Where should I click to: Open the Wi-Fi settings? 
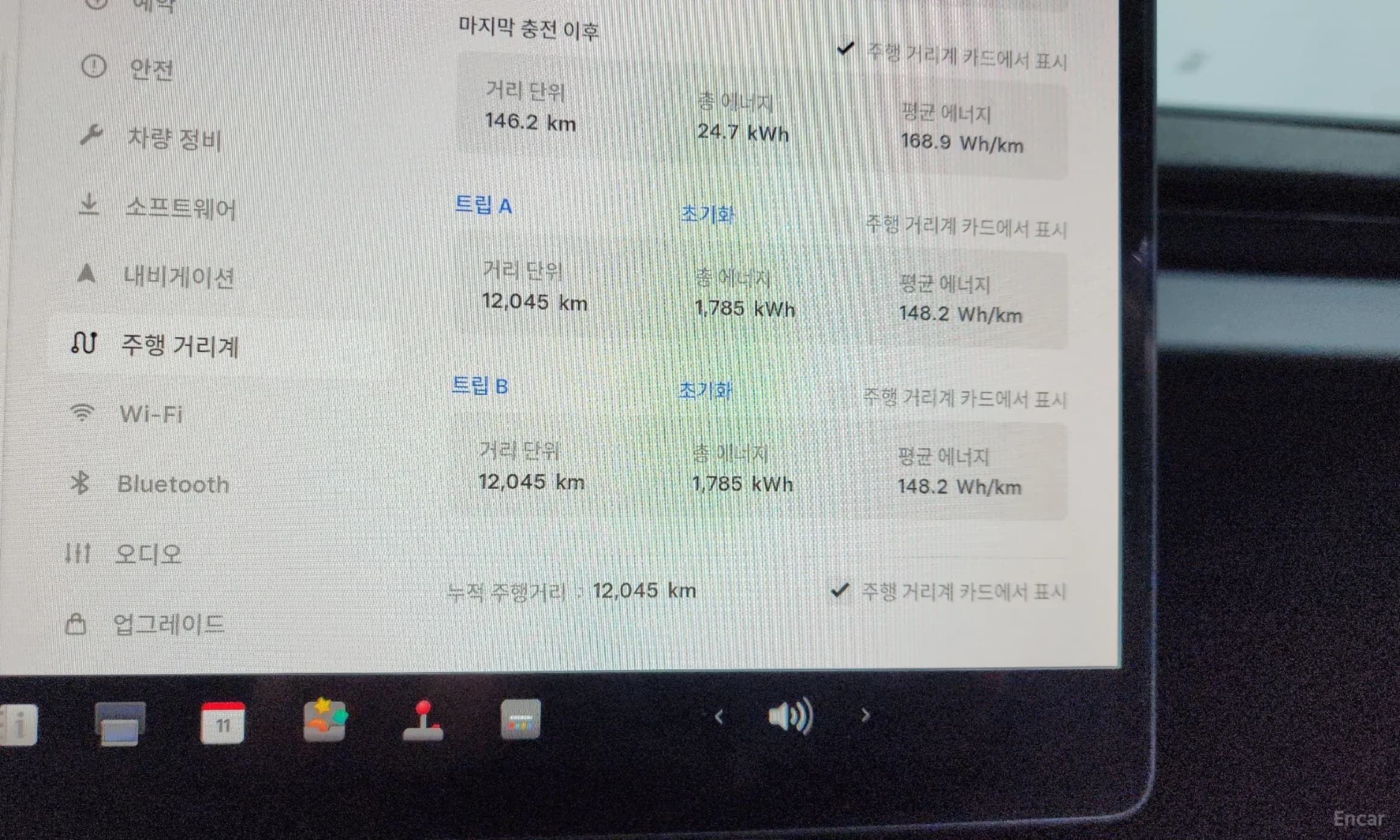[x=151, y=415]
